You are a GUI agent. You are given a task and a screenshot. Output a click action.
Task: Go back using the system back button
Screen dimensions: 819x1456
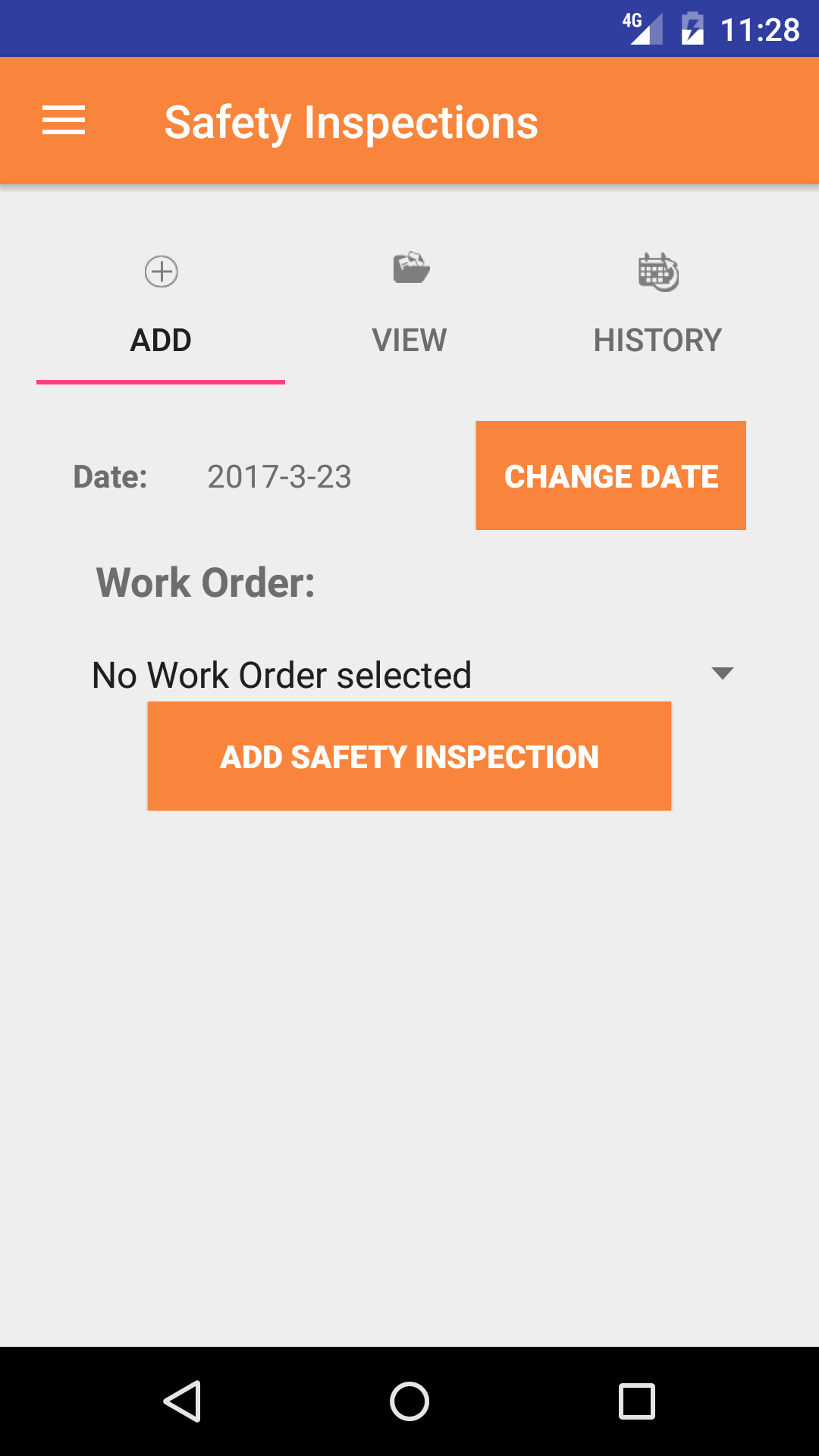tap(183, 1401)
